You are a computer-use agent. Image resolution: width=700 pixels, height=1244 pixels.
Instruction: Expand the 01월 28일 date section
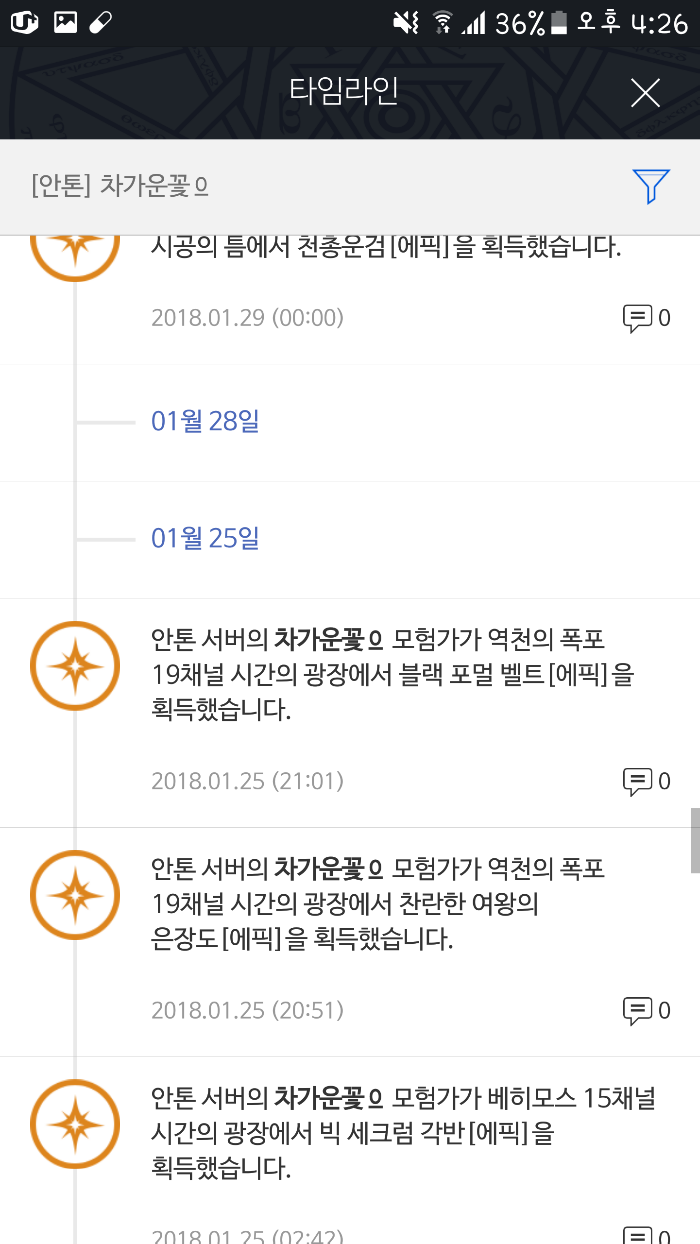206,422
